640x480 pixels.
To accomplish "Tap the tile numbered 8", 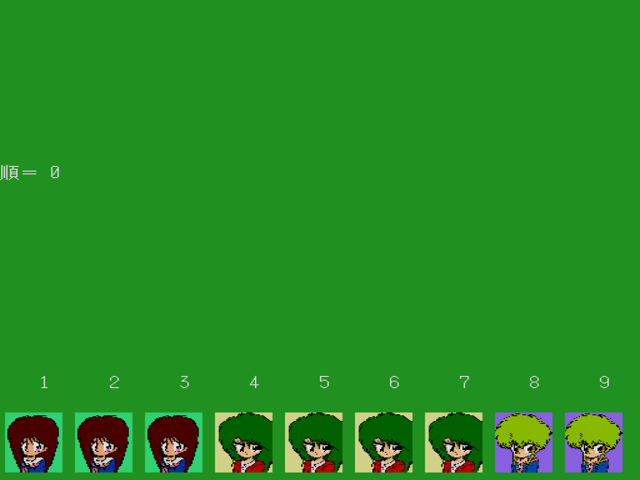I will [524, 442].
